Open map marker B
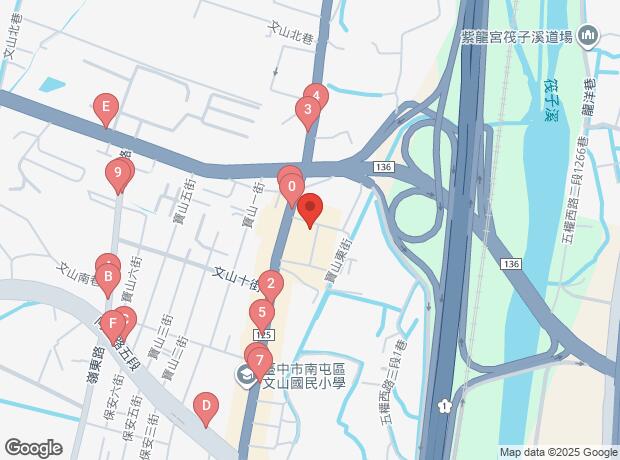Viewport: 620px width, 460px height. coord(107,276)
